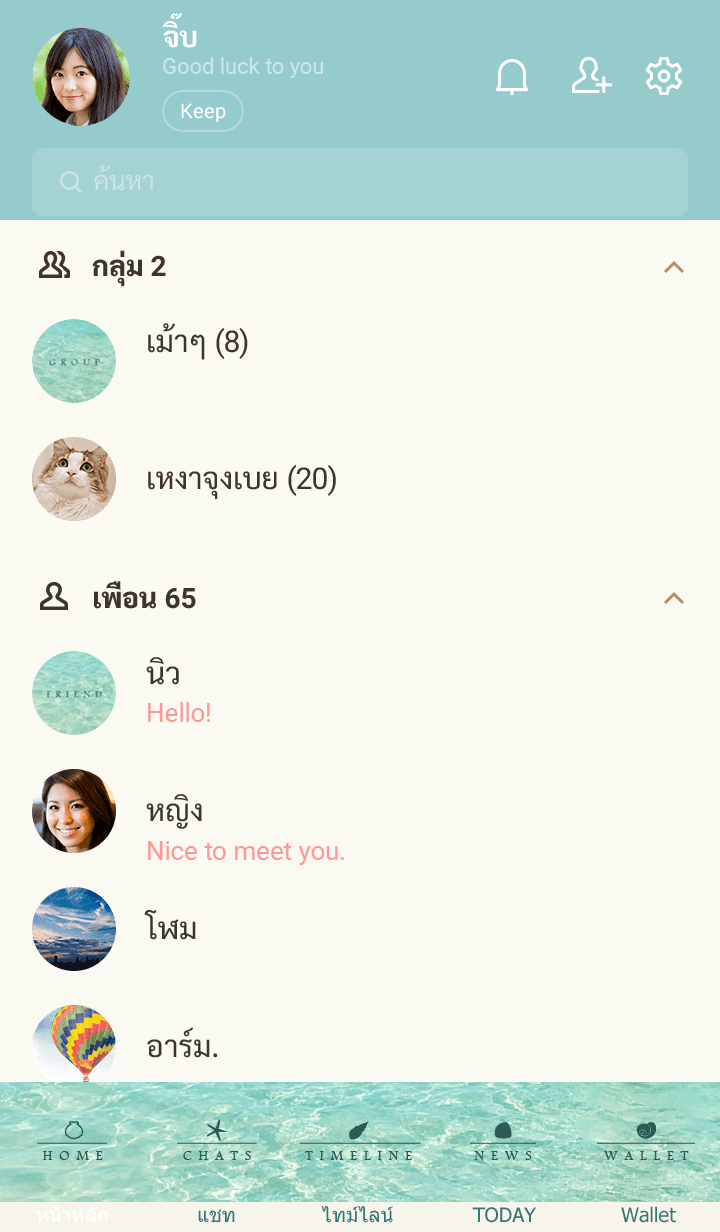The image size is (720, 1232).
Task: Select friend หญิง from the list
Action: coord(175,812)
